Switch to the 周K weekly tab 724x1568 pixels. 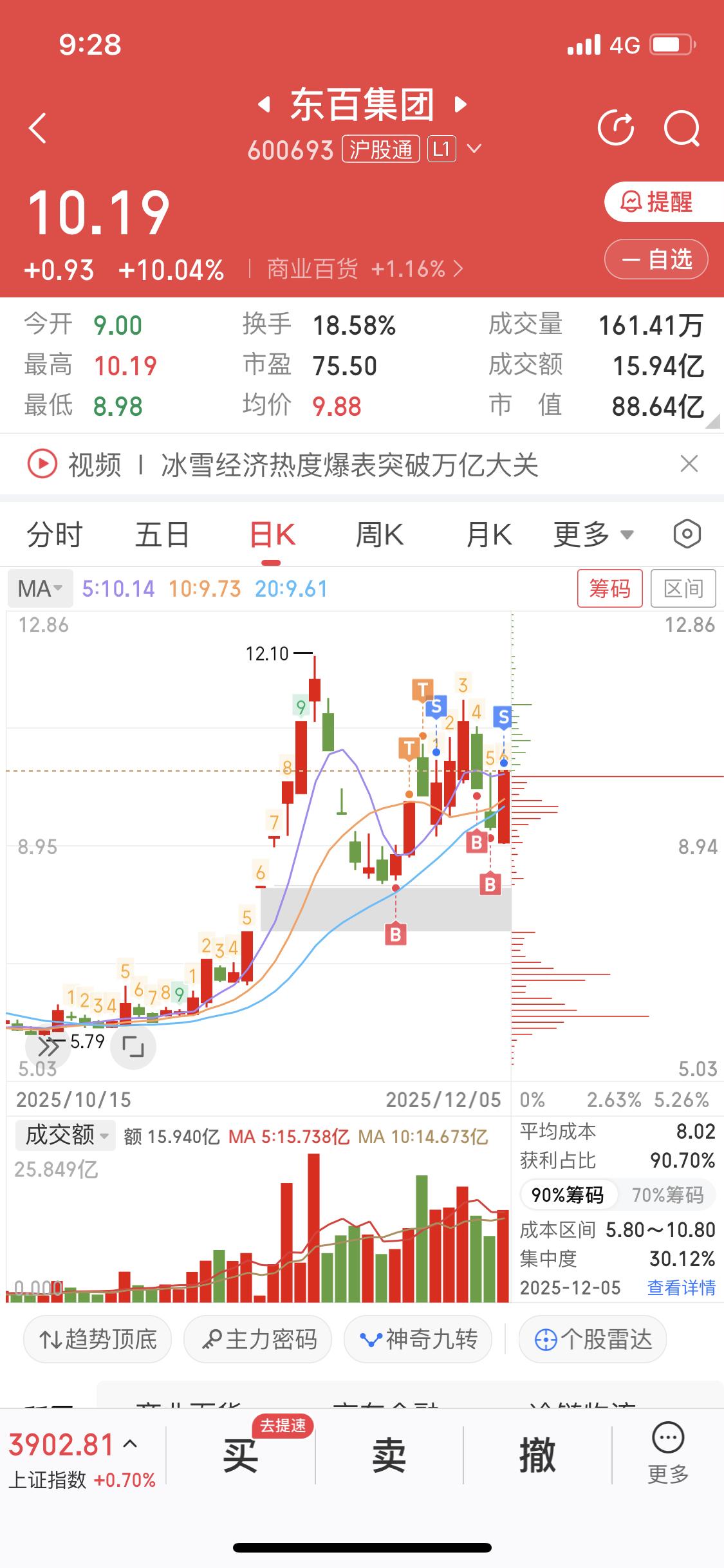pyautogui.click(x=380, y=534)
